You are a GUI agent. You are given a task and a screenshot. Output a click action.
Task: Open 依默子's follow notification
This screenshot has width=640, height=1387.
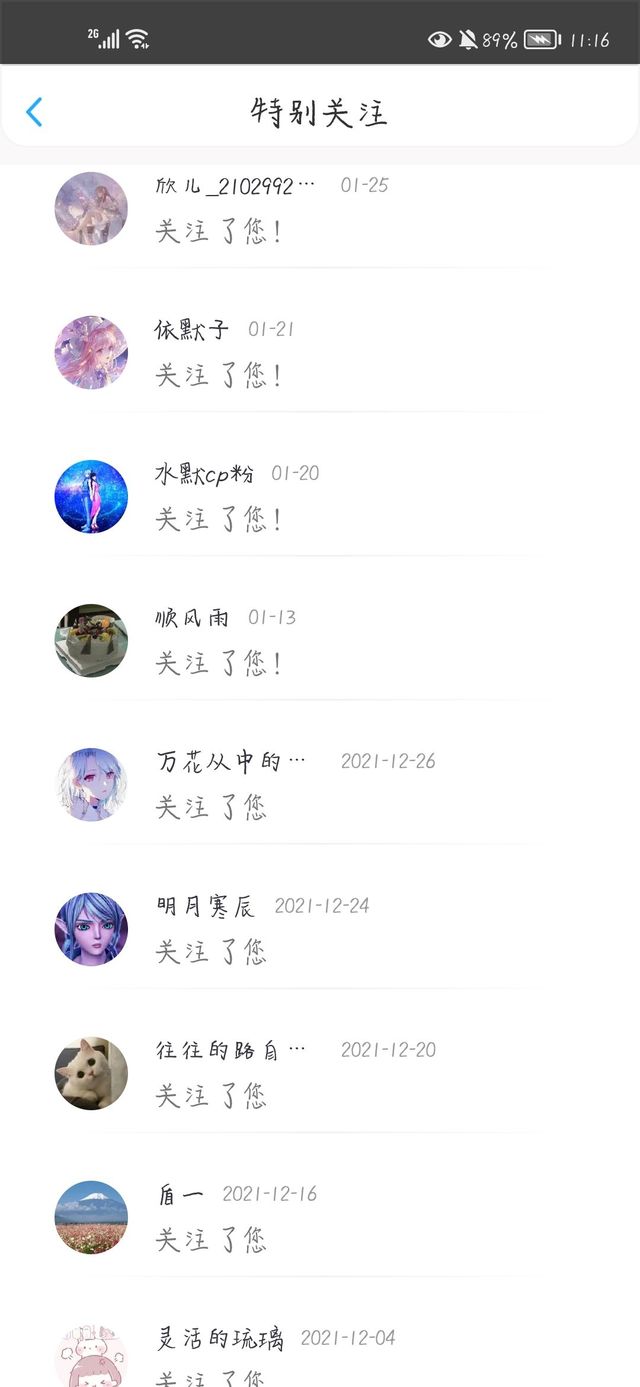[320, 353]
